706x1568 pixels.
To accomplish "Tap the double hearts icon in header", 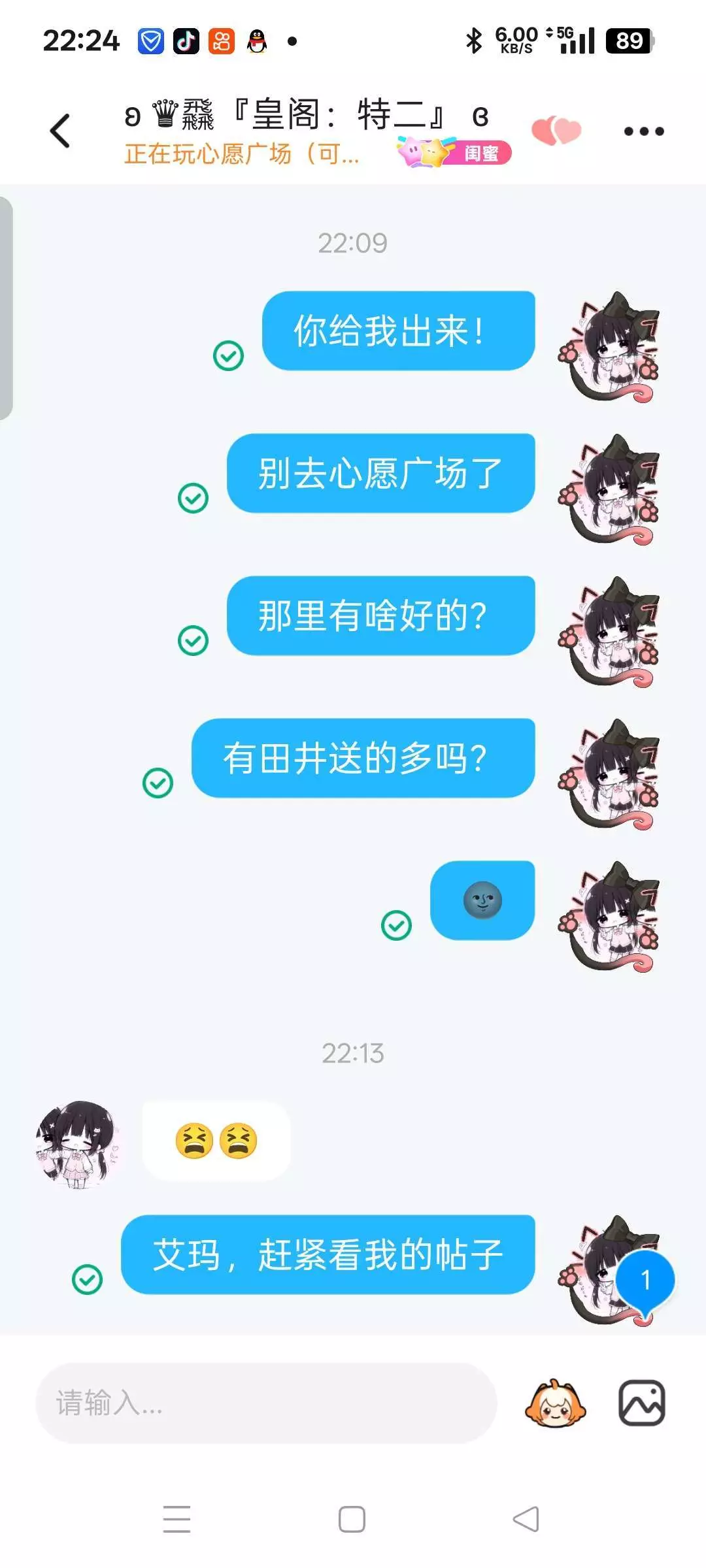I will coord(556,131).
